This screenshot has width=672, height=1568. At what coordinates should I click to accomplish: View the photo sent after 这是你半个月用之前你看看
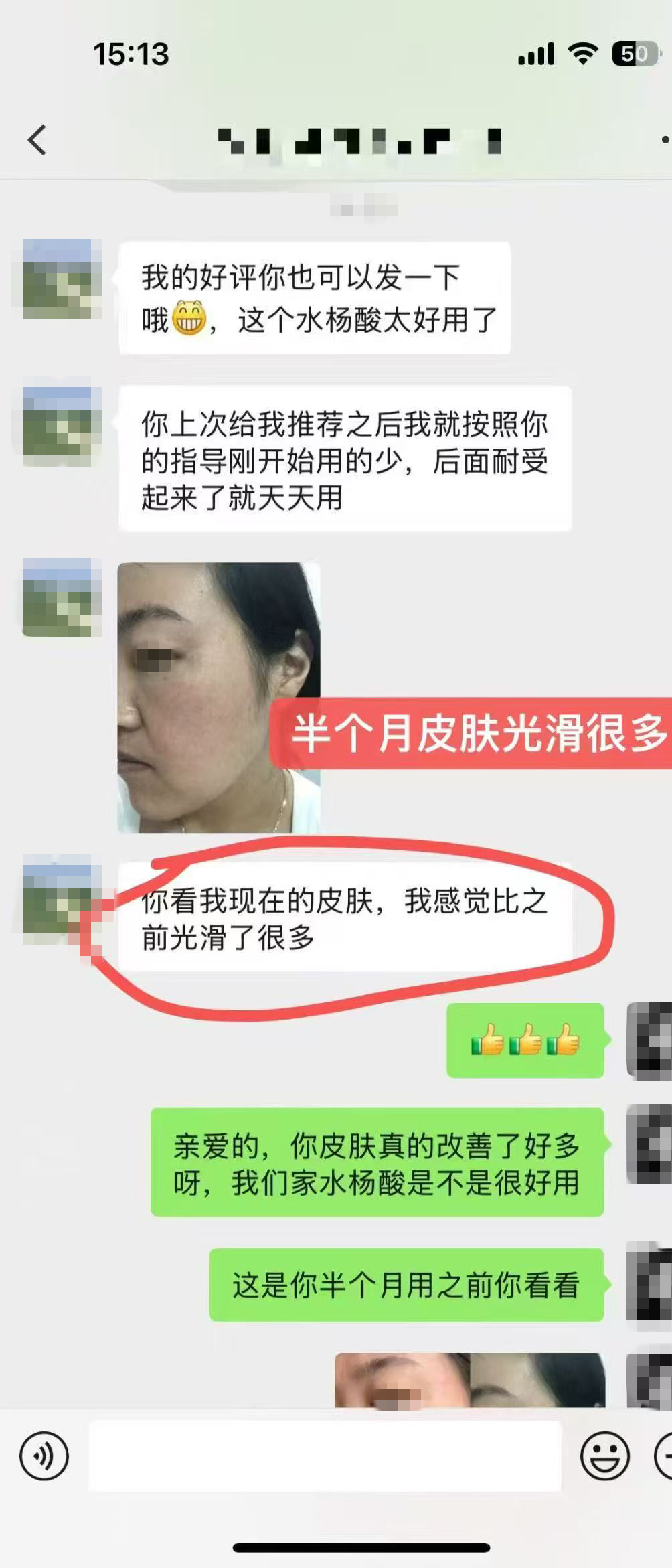click(469, 1380)
